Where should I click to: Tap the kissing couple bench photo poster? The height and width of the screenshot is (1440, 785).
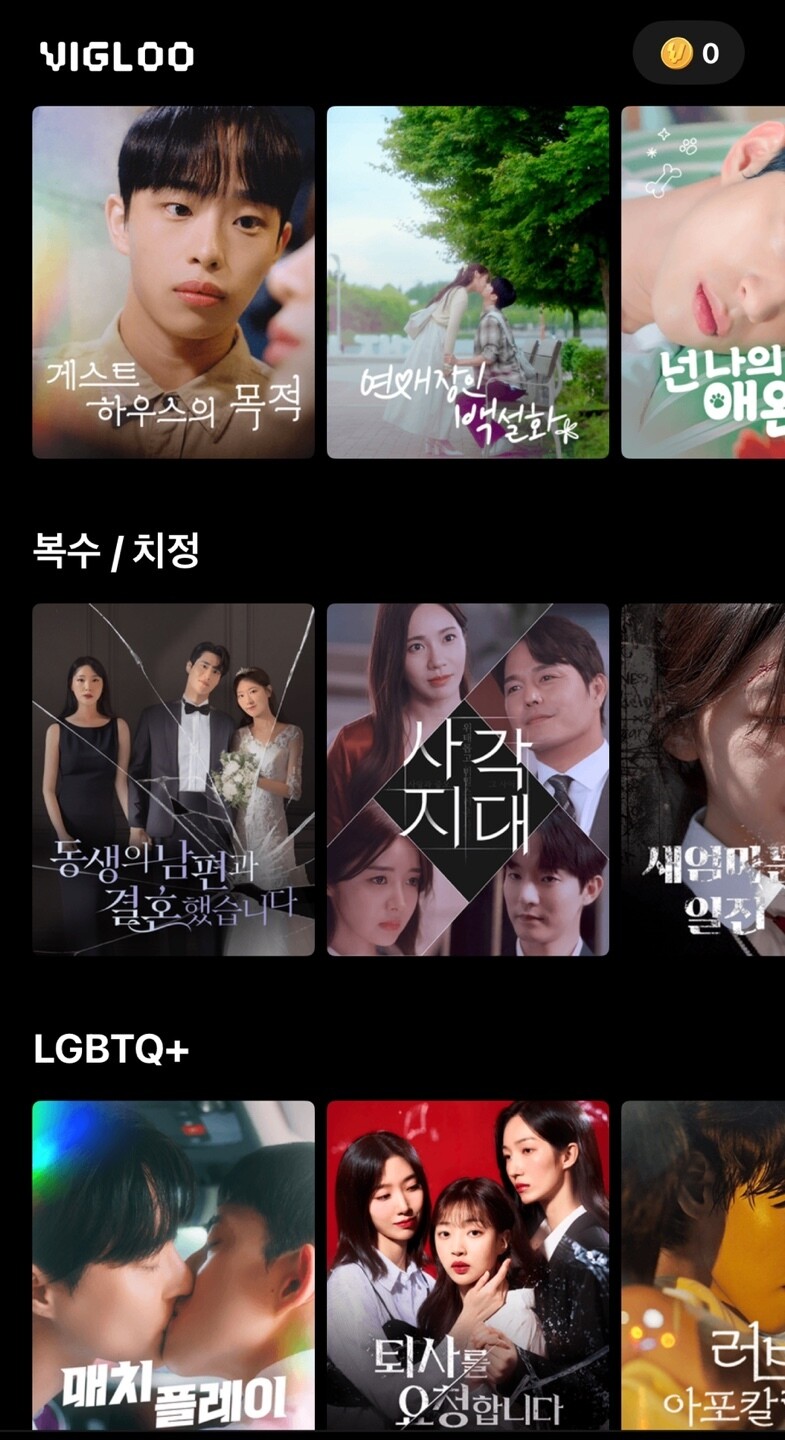[467, 282]
